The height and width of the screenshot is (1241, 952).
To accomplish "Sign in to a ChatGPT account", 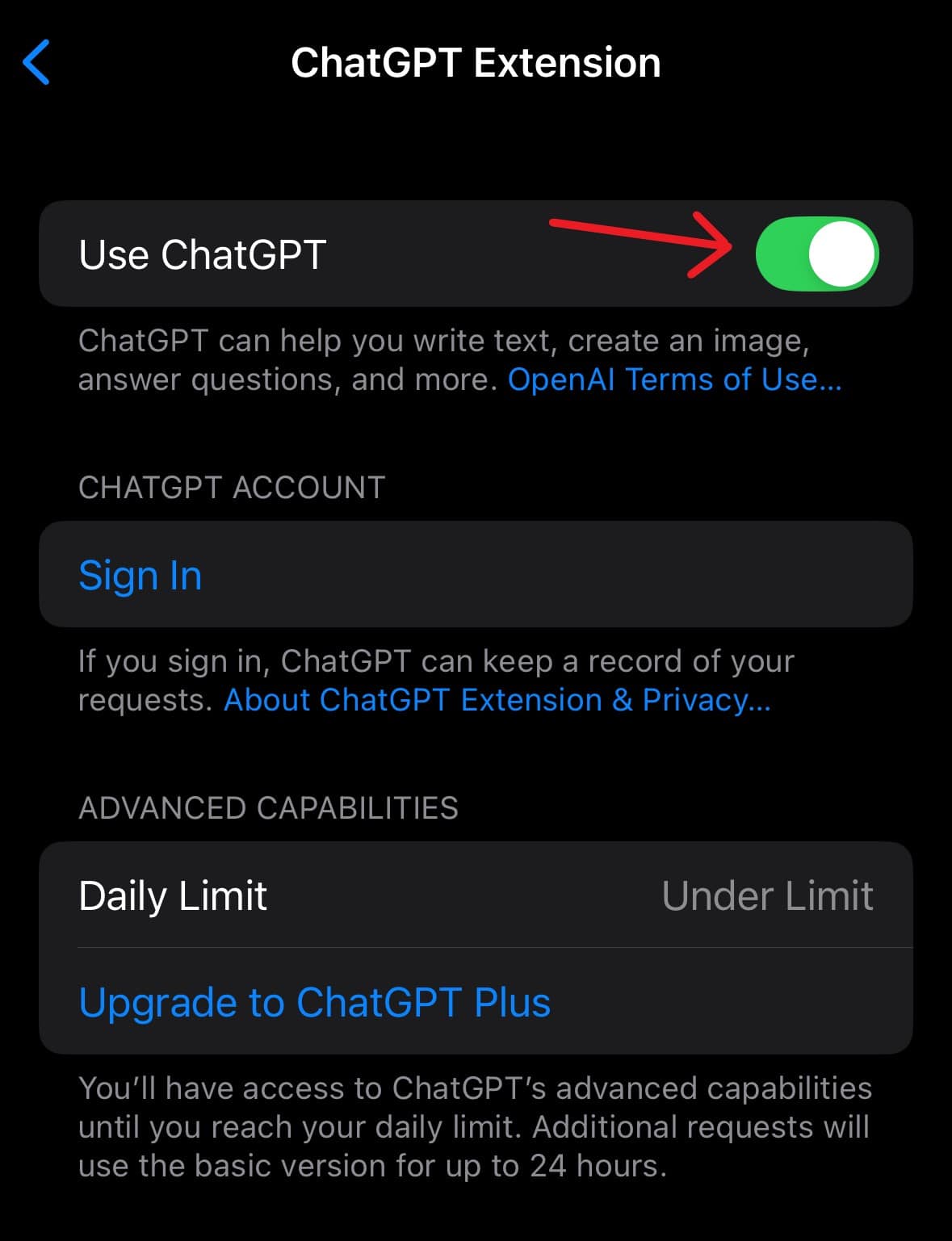I will coord(140,575).
